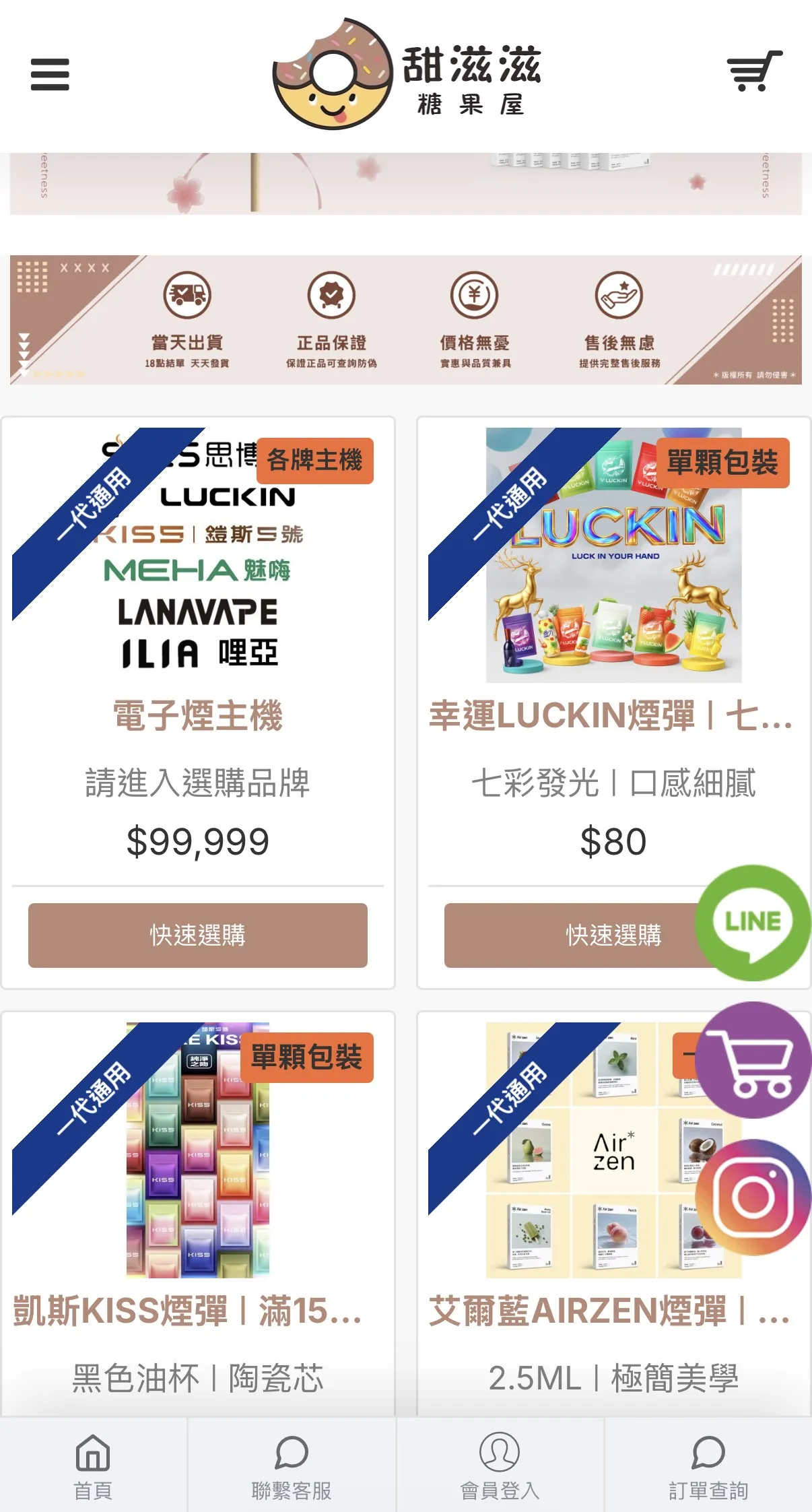Screen dimensions: 812x1512
Task: Open the floating Instagram button
Action: click(753, 1197)
